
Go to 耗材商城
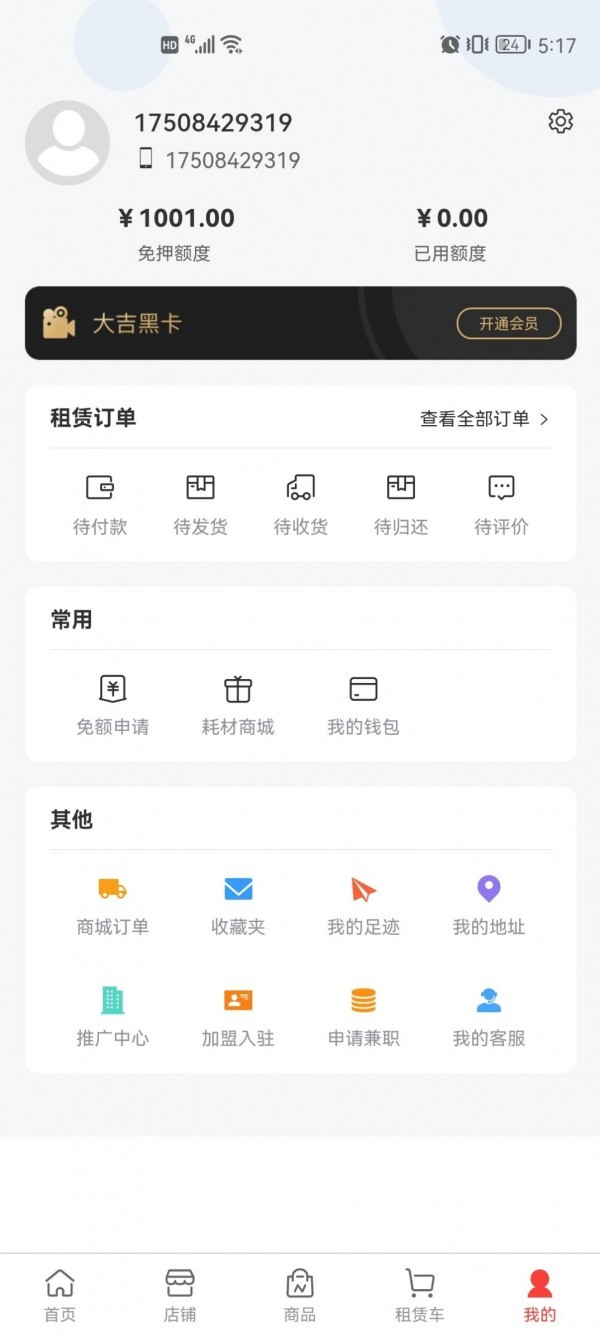[x=238, y=705]
